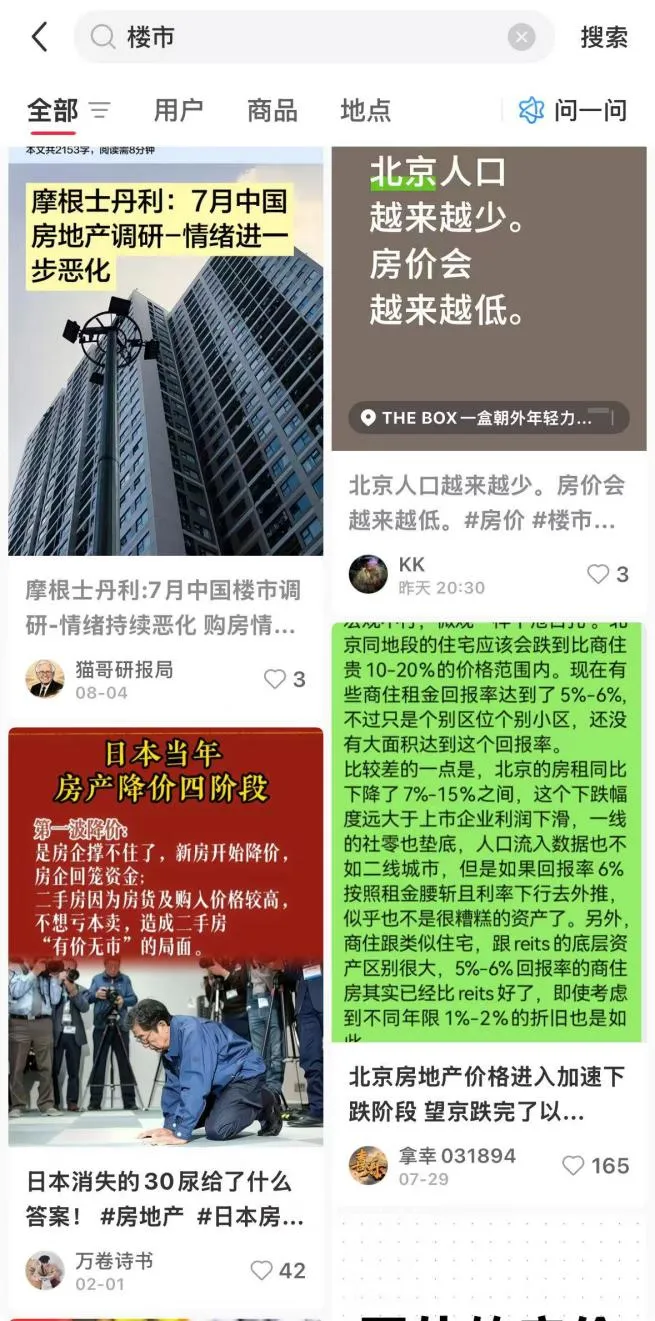
Task: Open the 日本当年房产降价四阶段 post
Action: tap(166, 935)
